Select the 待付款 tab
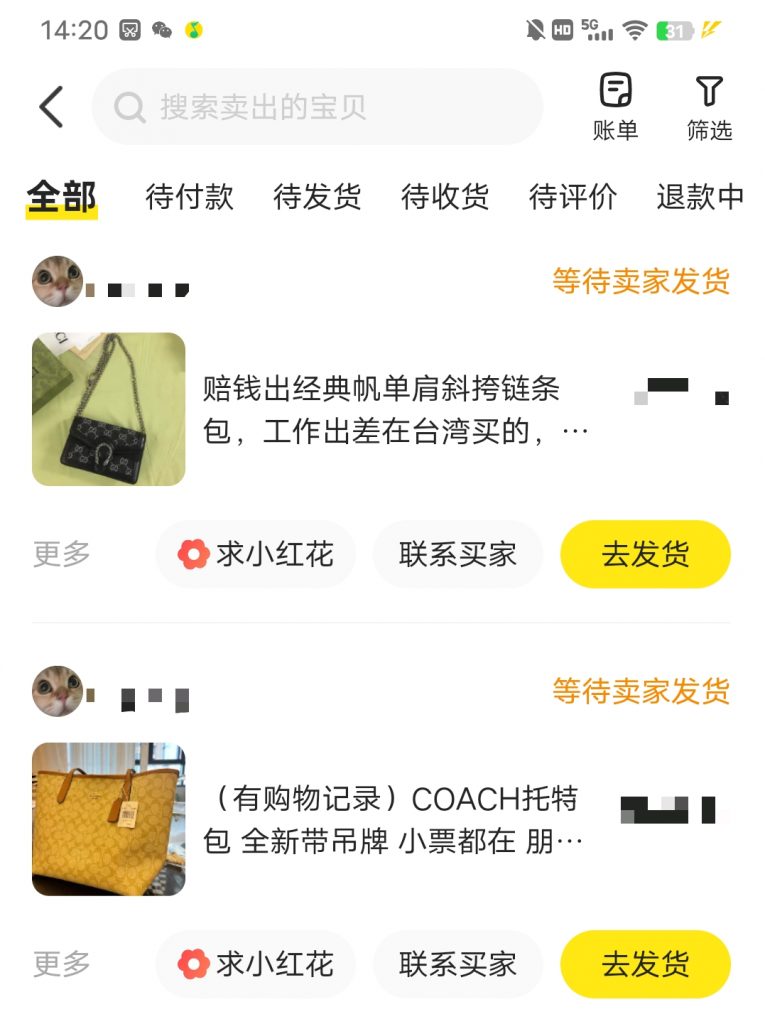The image size is (765, 1024). pyautogui.click(x=189, y=197)
